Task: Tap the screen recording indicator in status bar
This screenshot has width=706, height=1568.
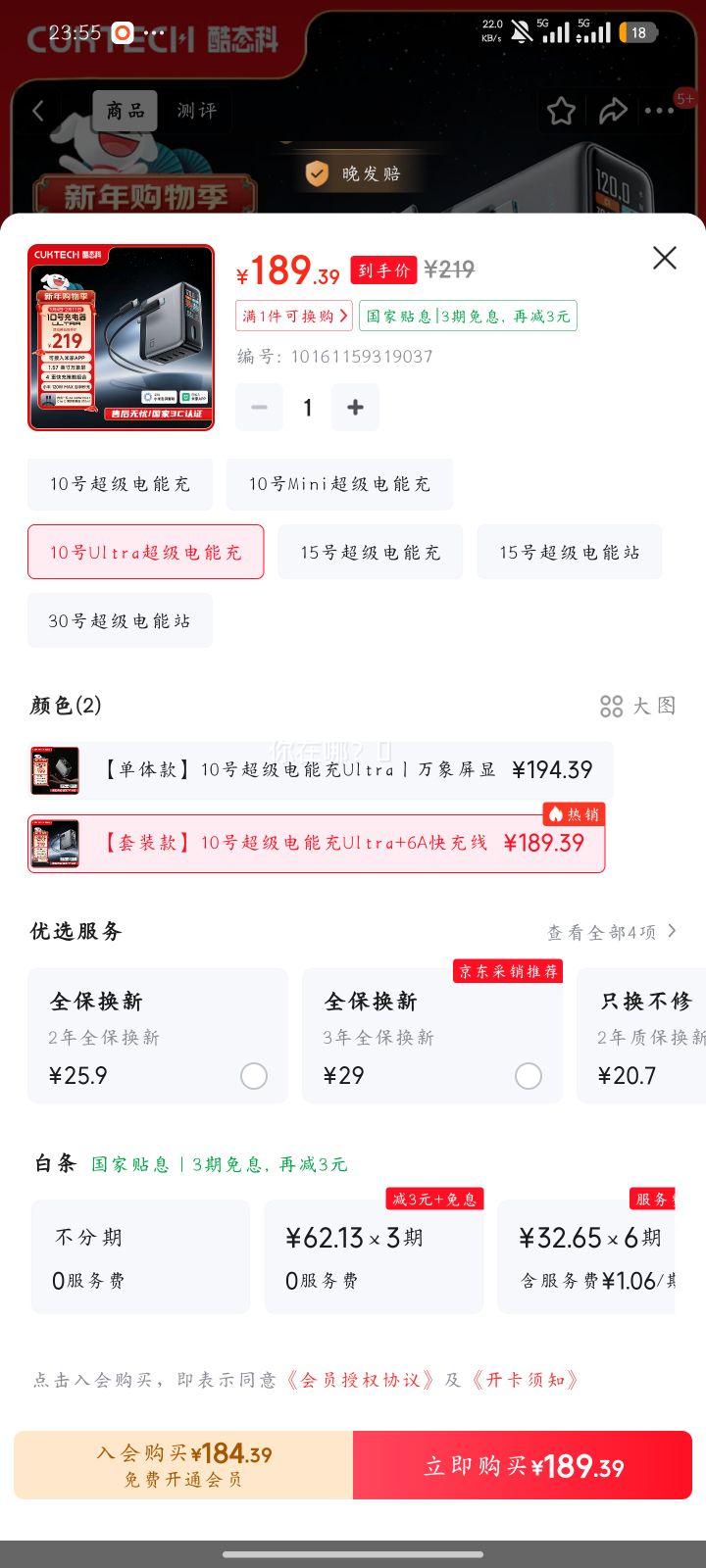Action: (120, 32)
